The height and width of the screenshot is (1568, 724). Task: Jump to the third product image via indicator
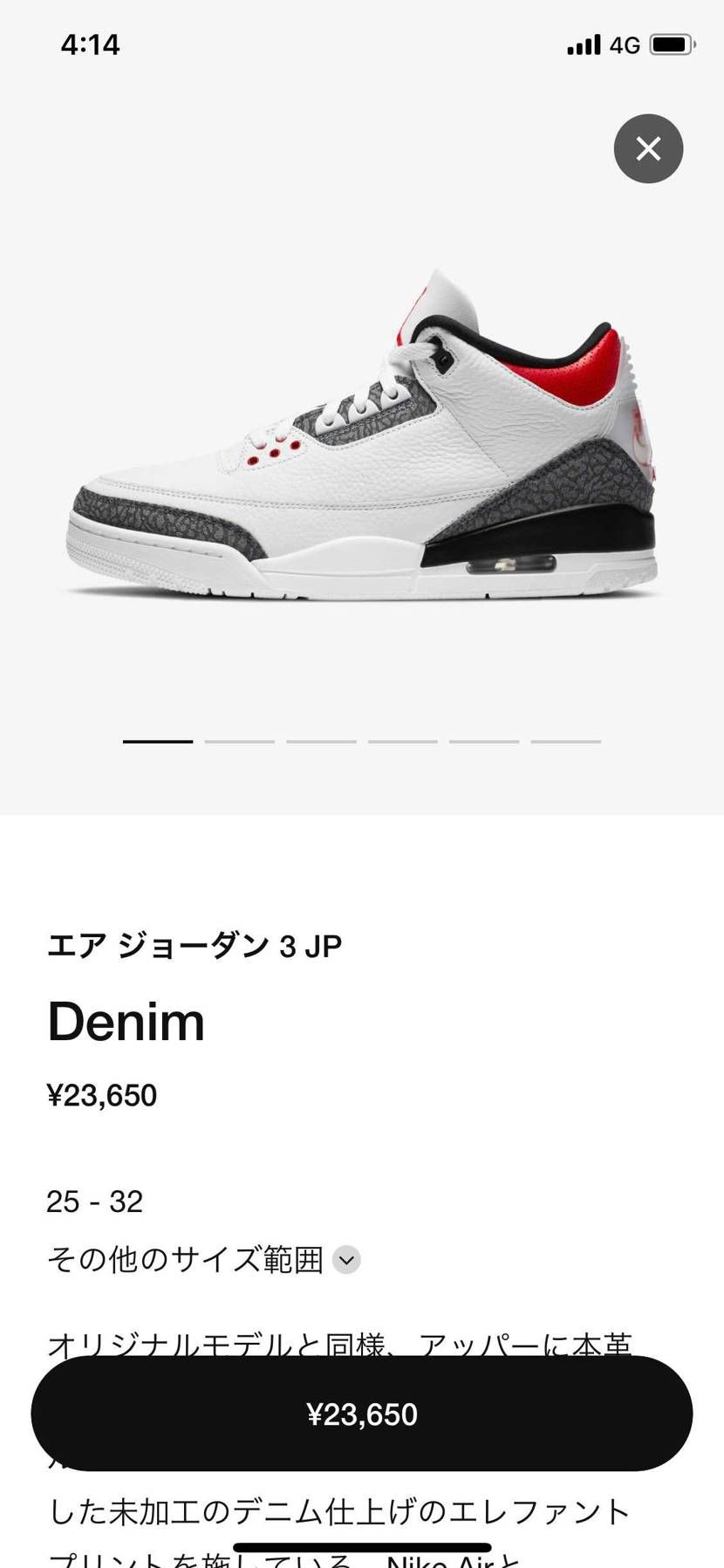click(x=321, y=740)
